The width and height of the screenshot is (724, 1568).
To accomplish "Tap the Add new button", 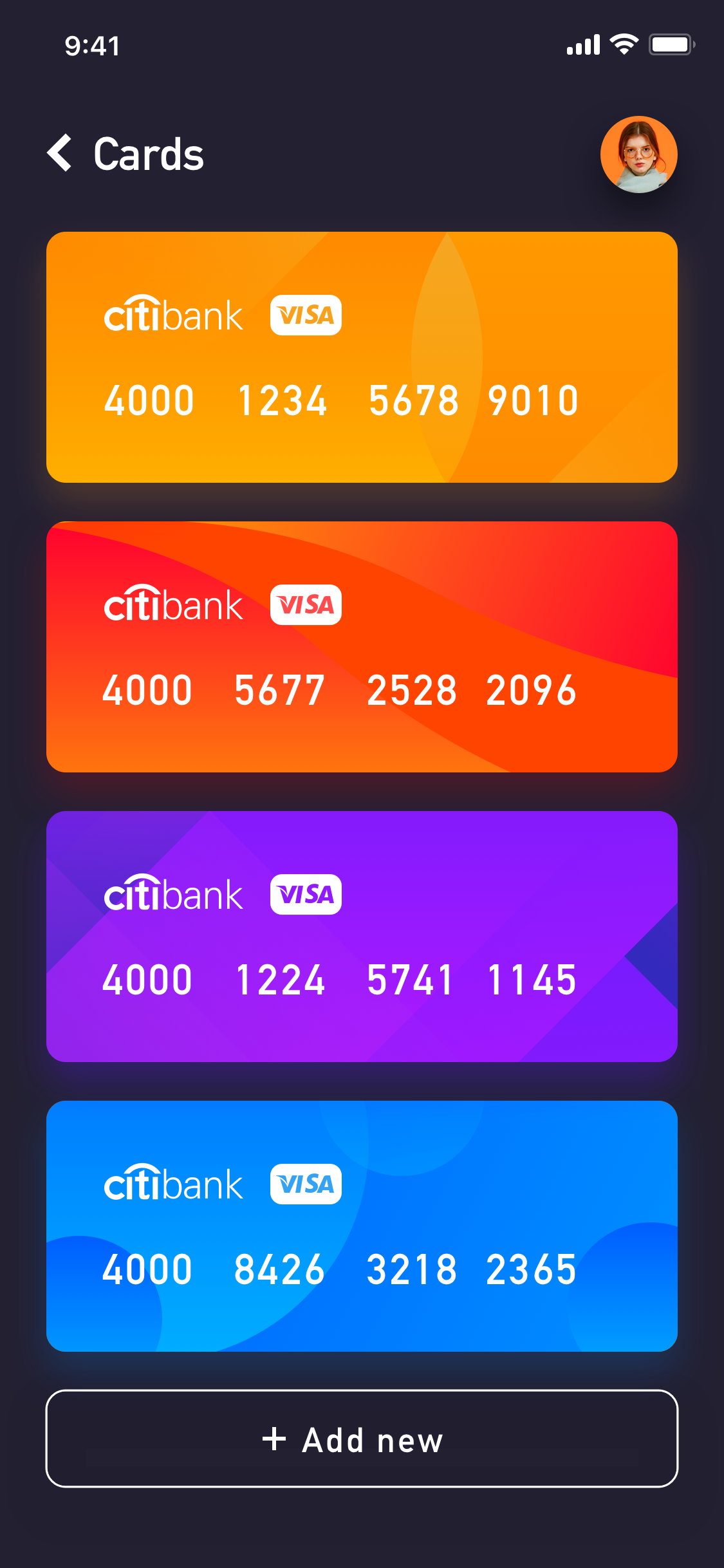I will [362, 1439].
